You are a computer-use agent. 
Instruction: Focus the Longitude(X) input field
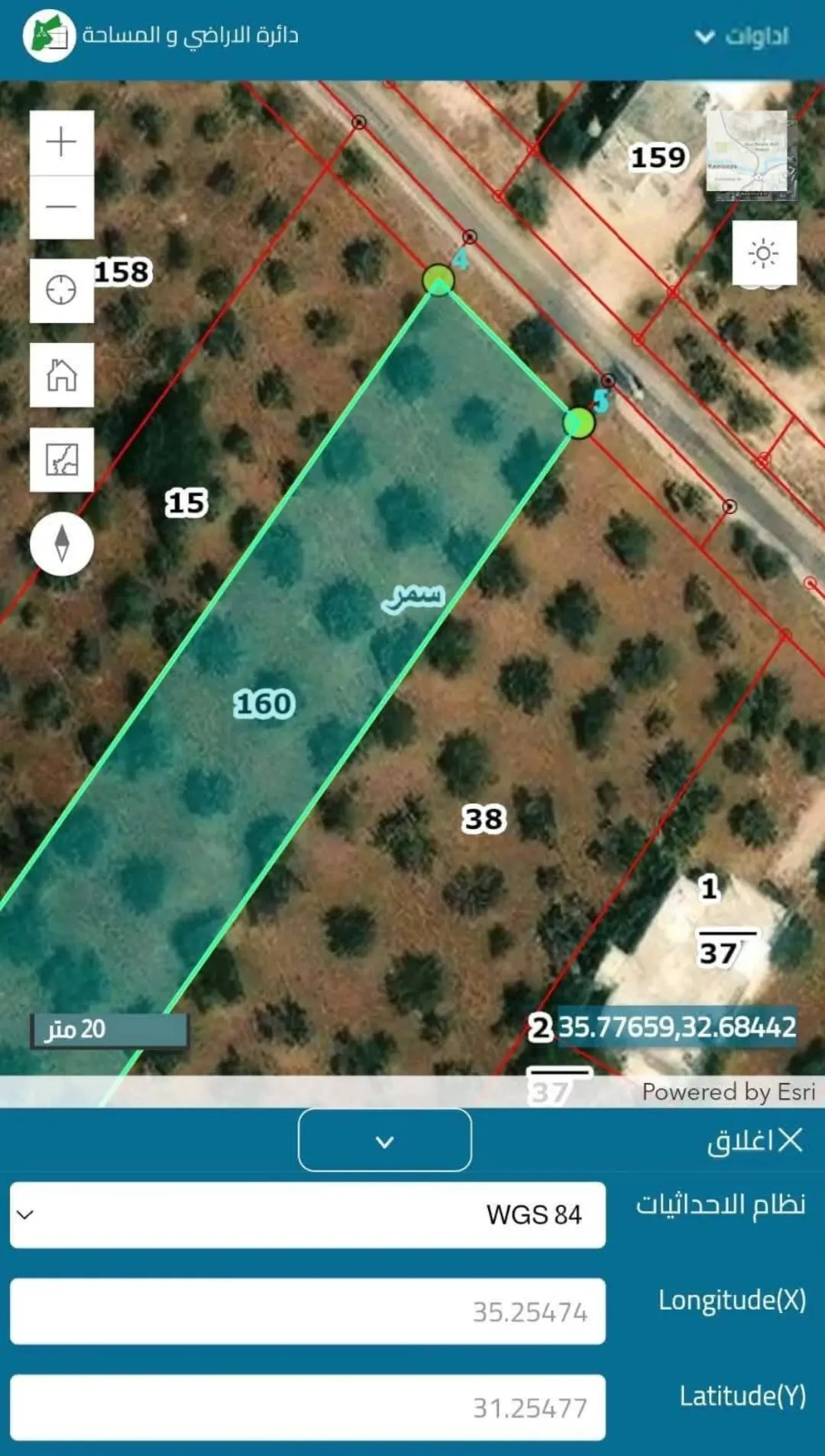(308, 1312)
